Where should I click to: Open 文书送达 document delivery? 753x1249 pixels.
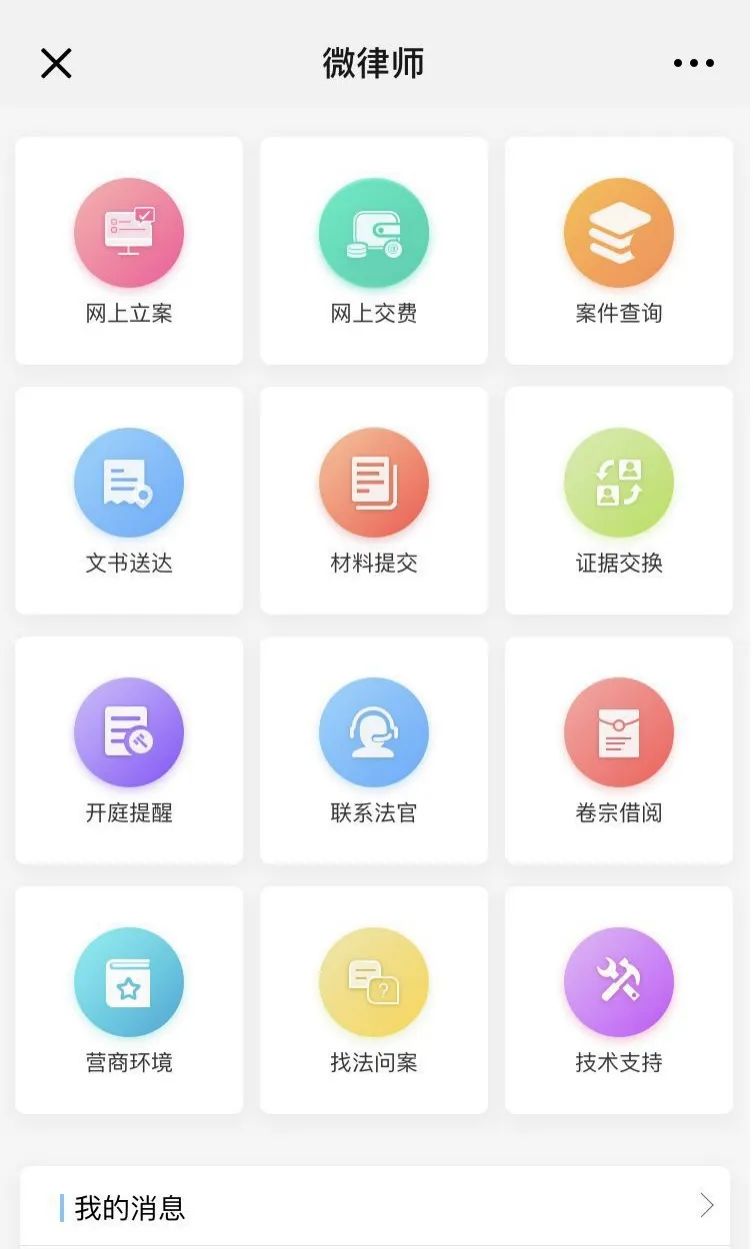click(129, 501)
